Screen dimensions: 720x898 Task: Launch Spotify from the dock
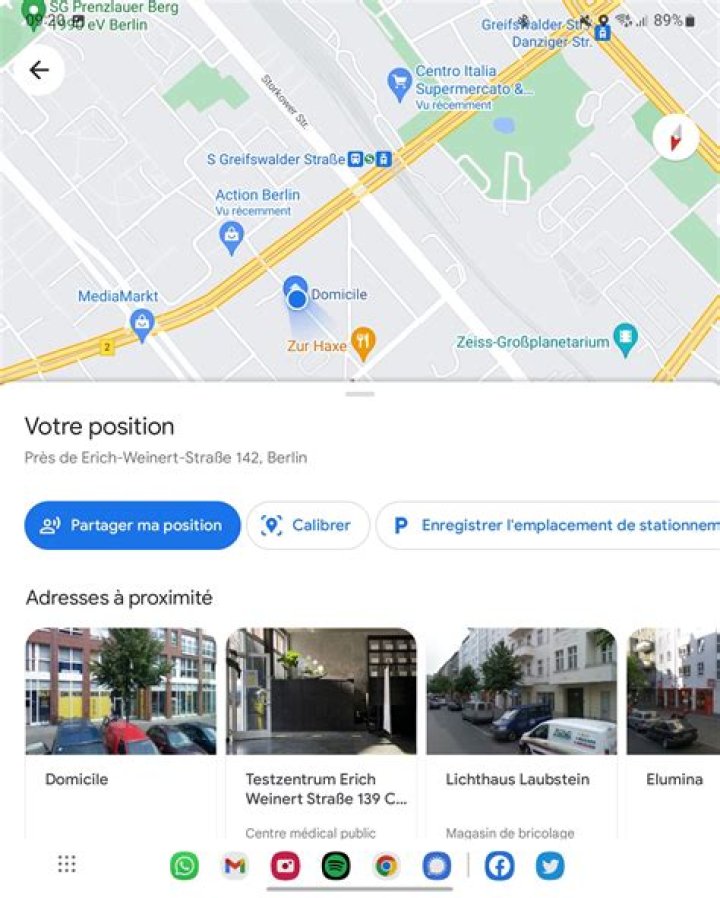(336, 864)
